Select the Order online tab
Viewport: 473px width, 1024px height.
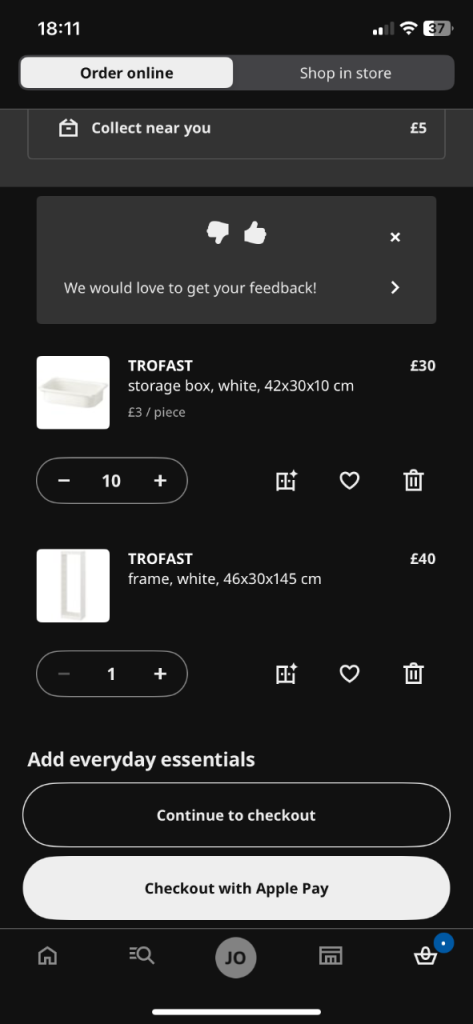[127, 73]
